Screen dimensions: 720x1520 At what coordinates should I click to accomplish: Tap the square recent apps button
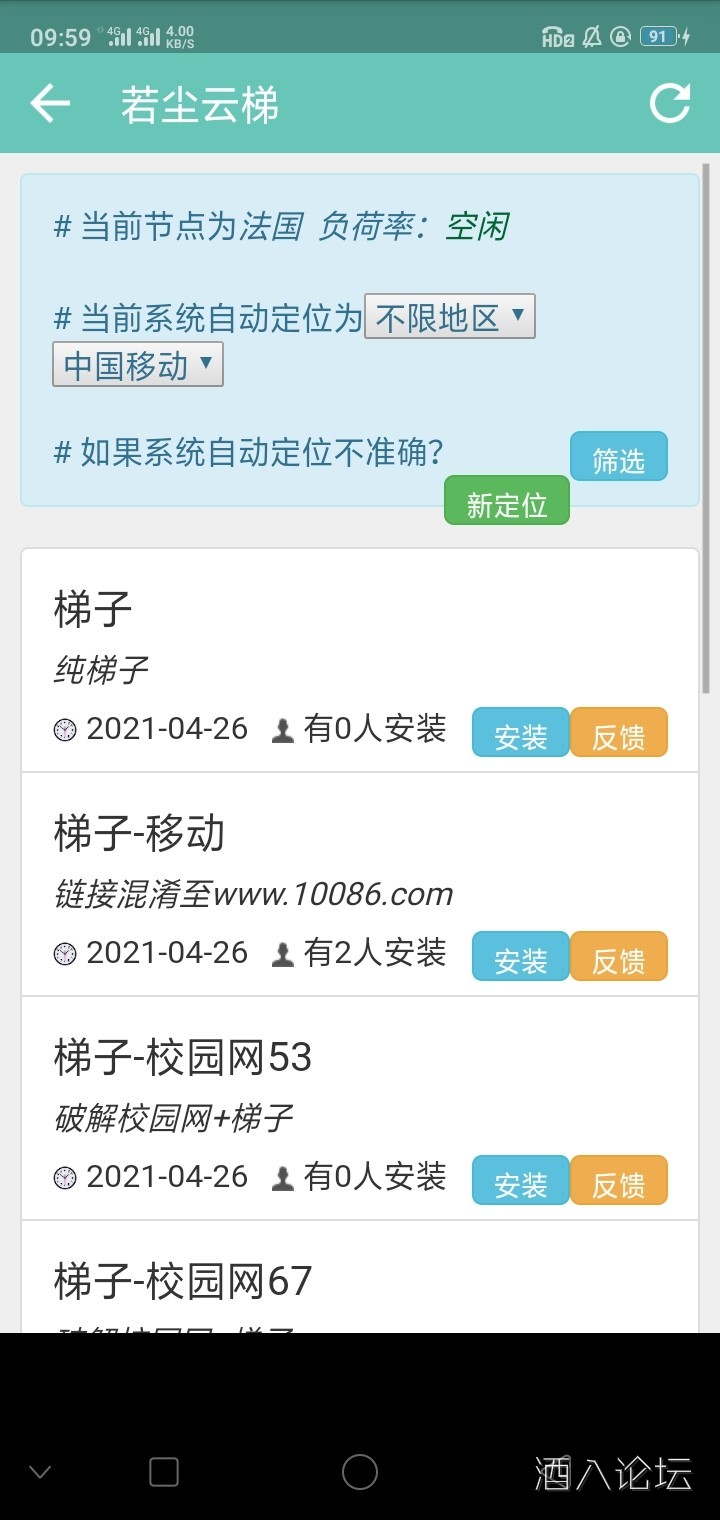click(x=163, y=1470)
